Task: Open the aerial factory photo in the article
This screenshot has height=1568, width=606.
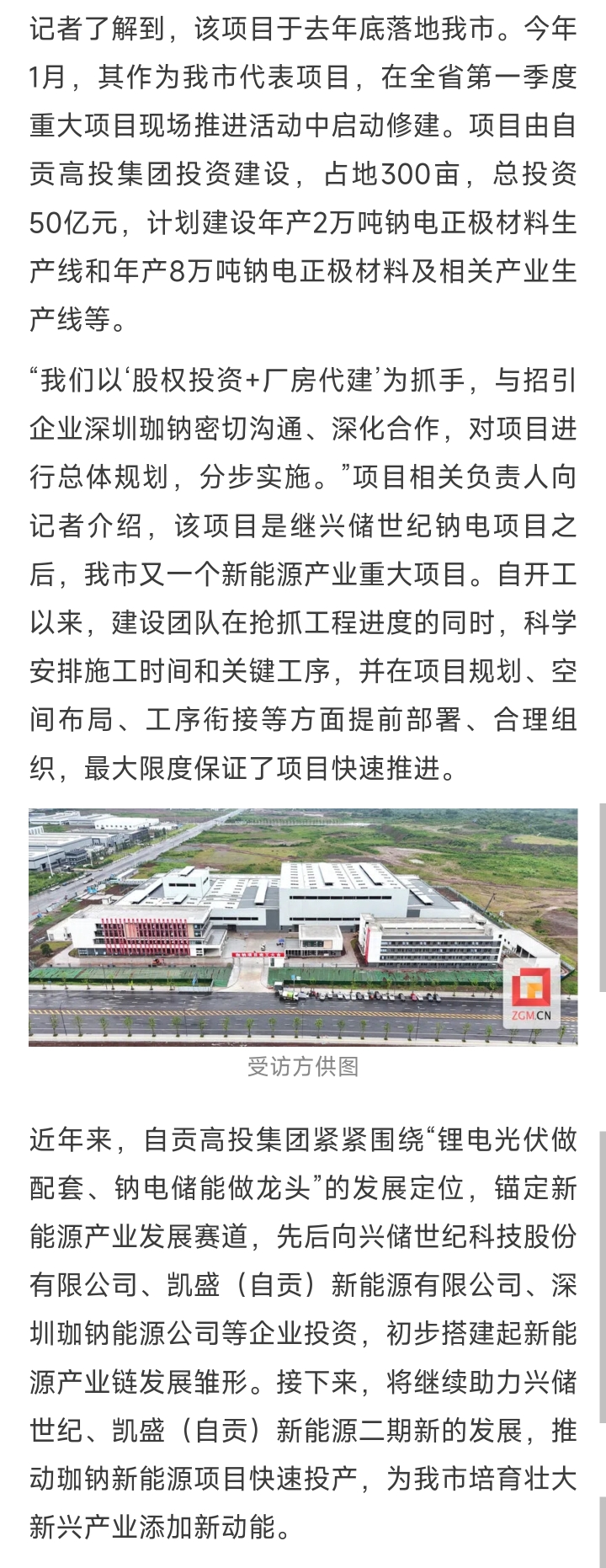Action: click(303, 926)
